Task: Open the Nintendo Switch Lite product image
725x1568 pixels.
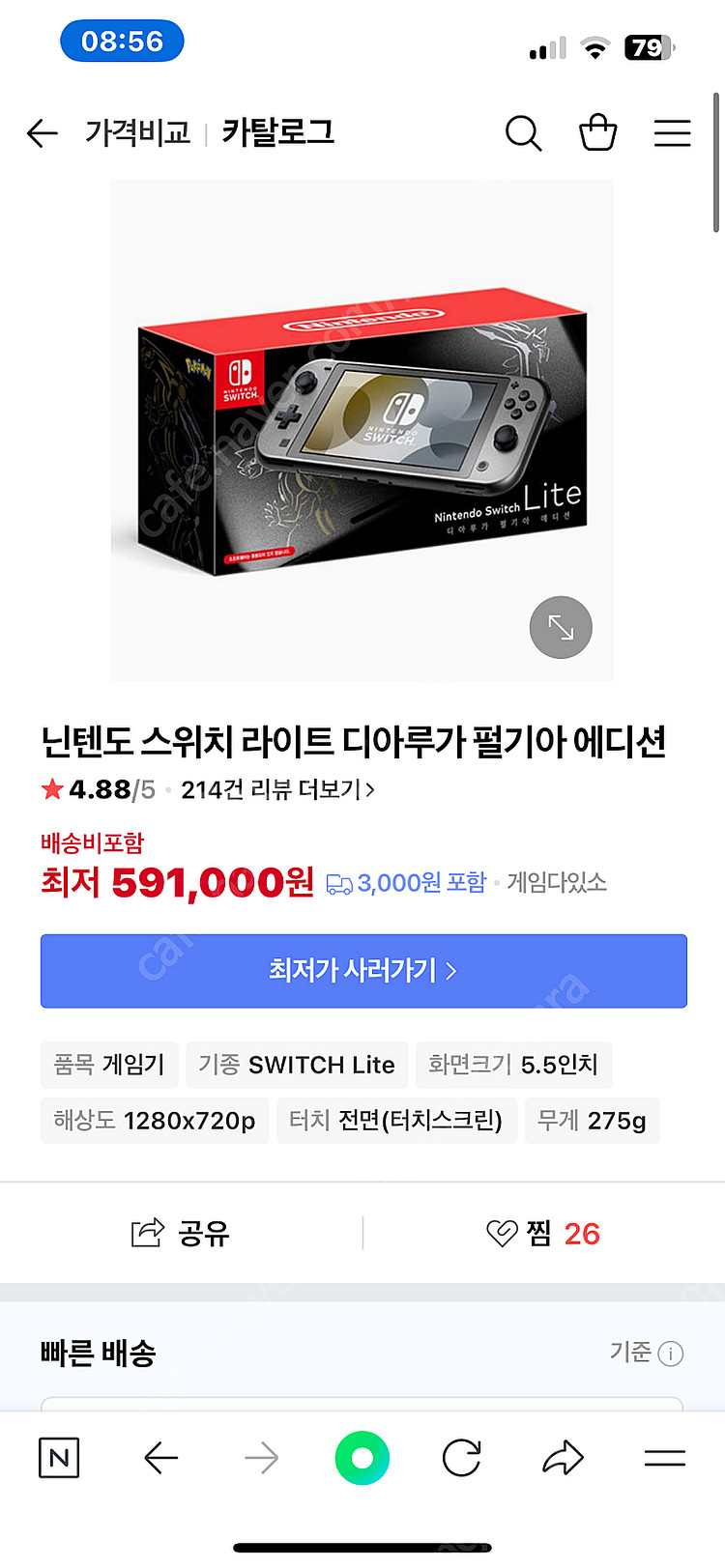Action: coord(362,431)
